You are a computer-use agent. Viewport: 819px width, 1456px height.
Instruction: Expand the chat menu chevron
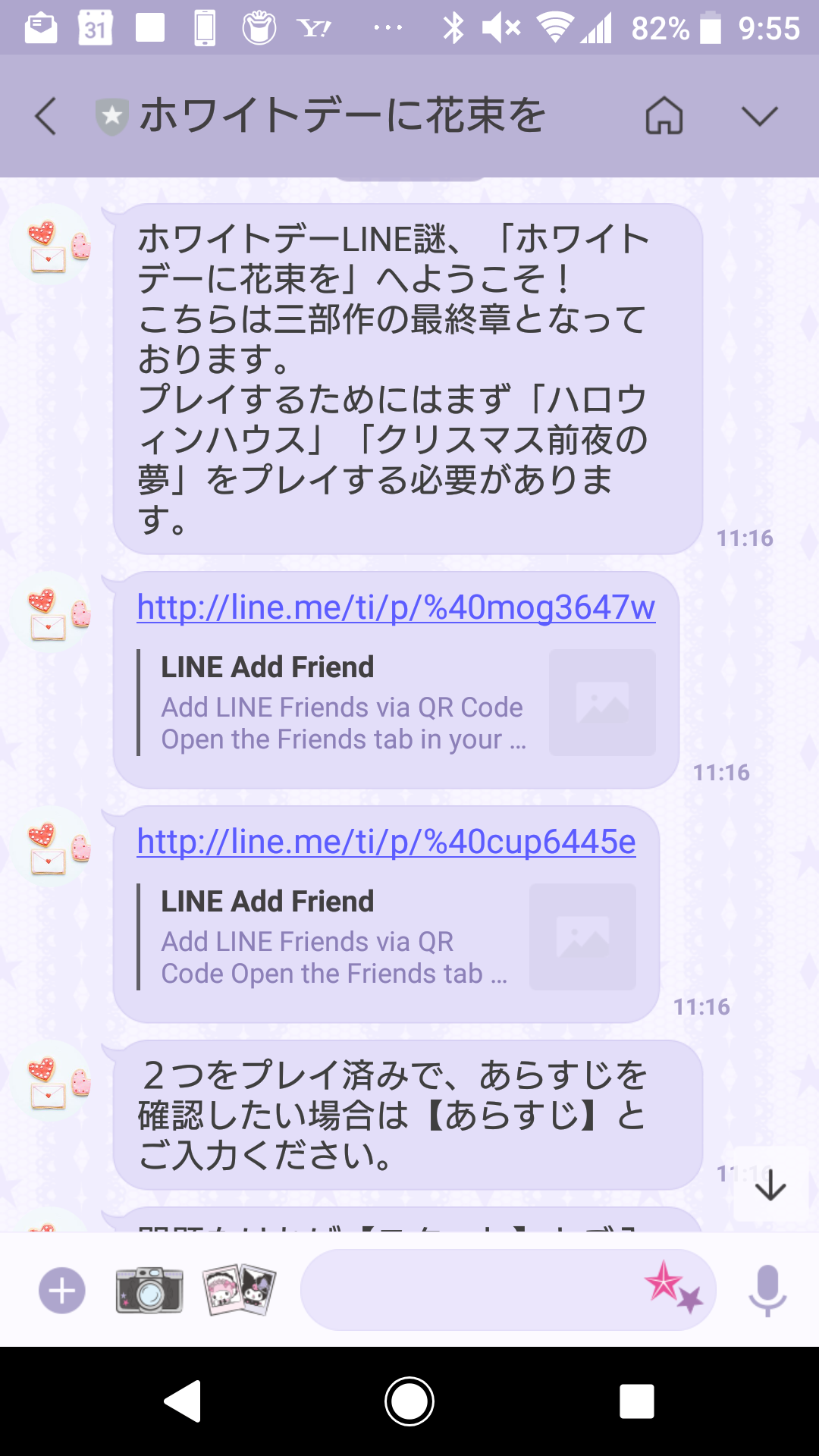point(760,116)
